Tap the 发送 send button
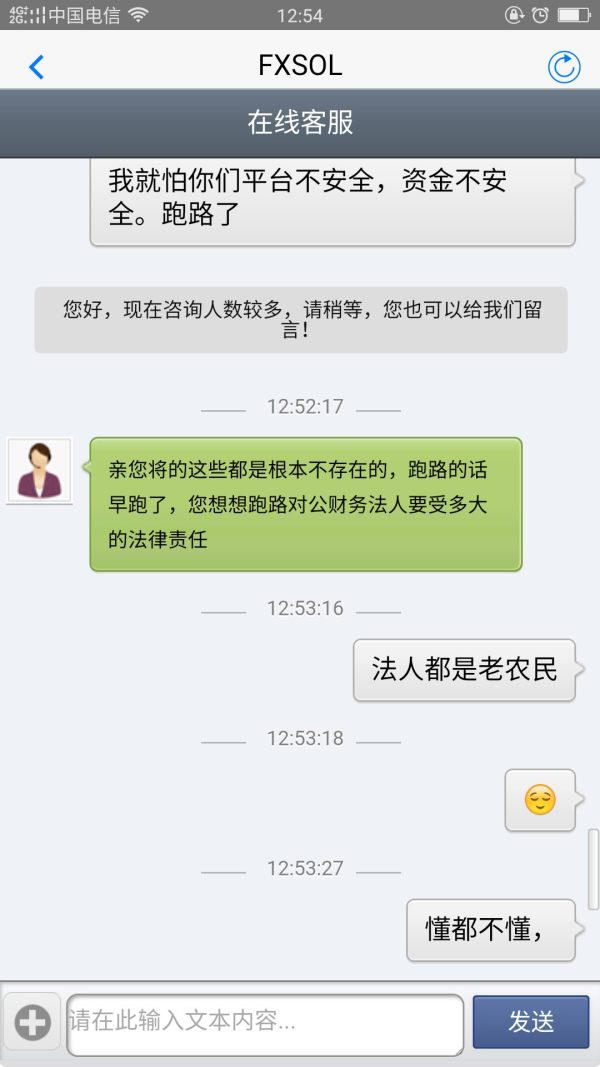 (x=531, y=1022)
